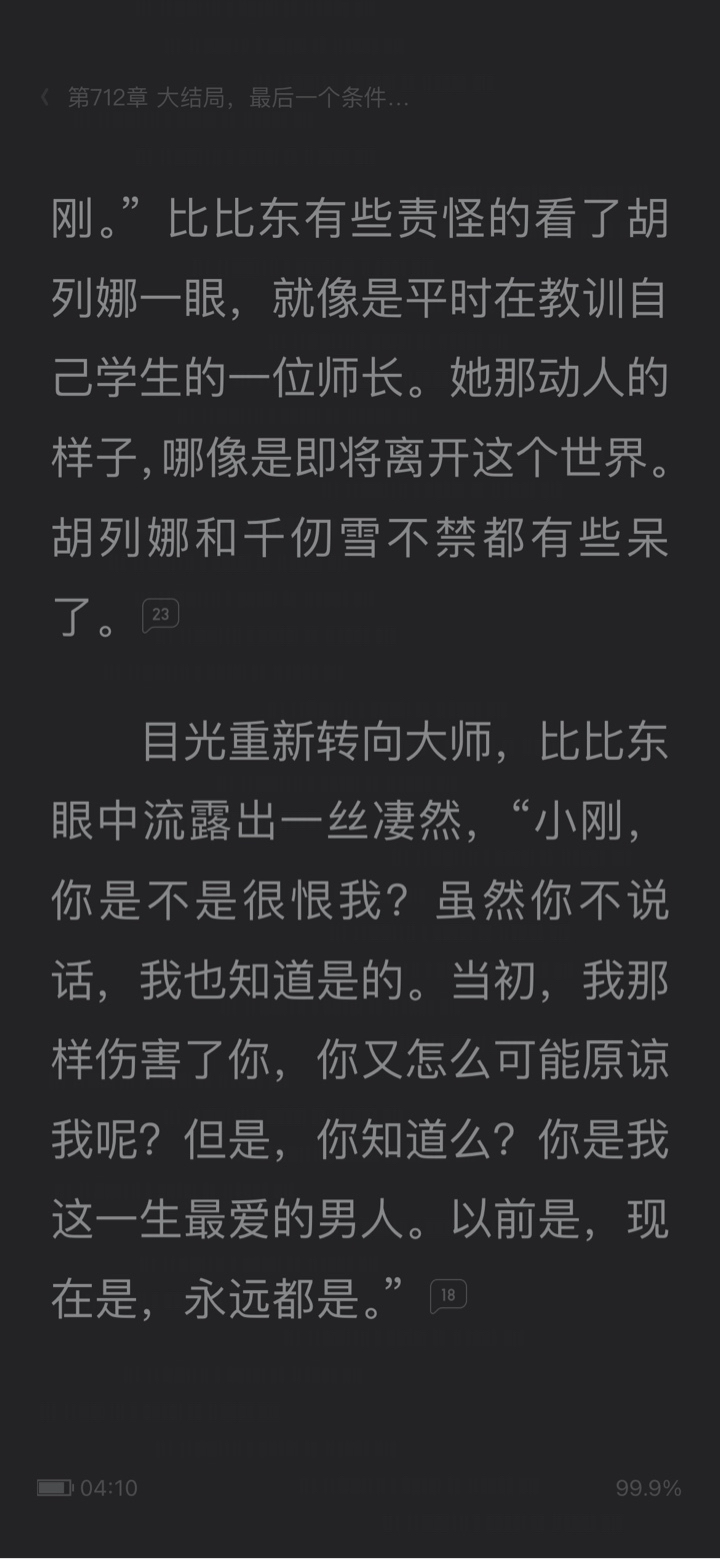Go back via the chapter title arrow
Image resolution: width=720 pixels, height=1559 pixels.
pyautogui.click(x=45, y=98)
